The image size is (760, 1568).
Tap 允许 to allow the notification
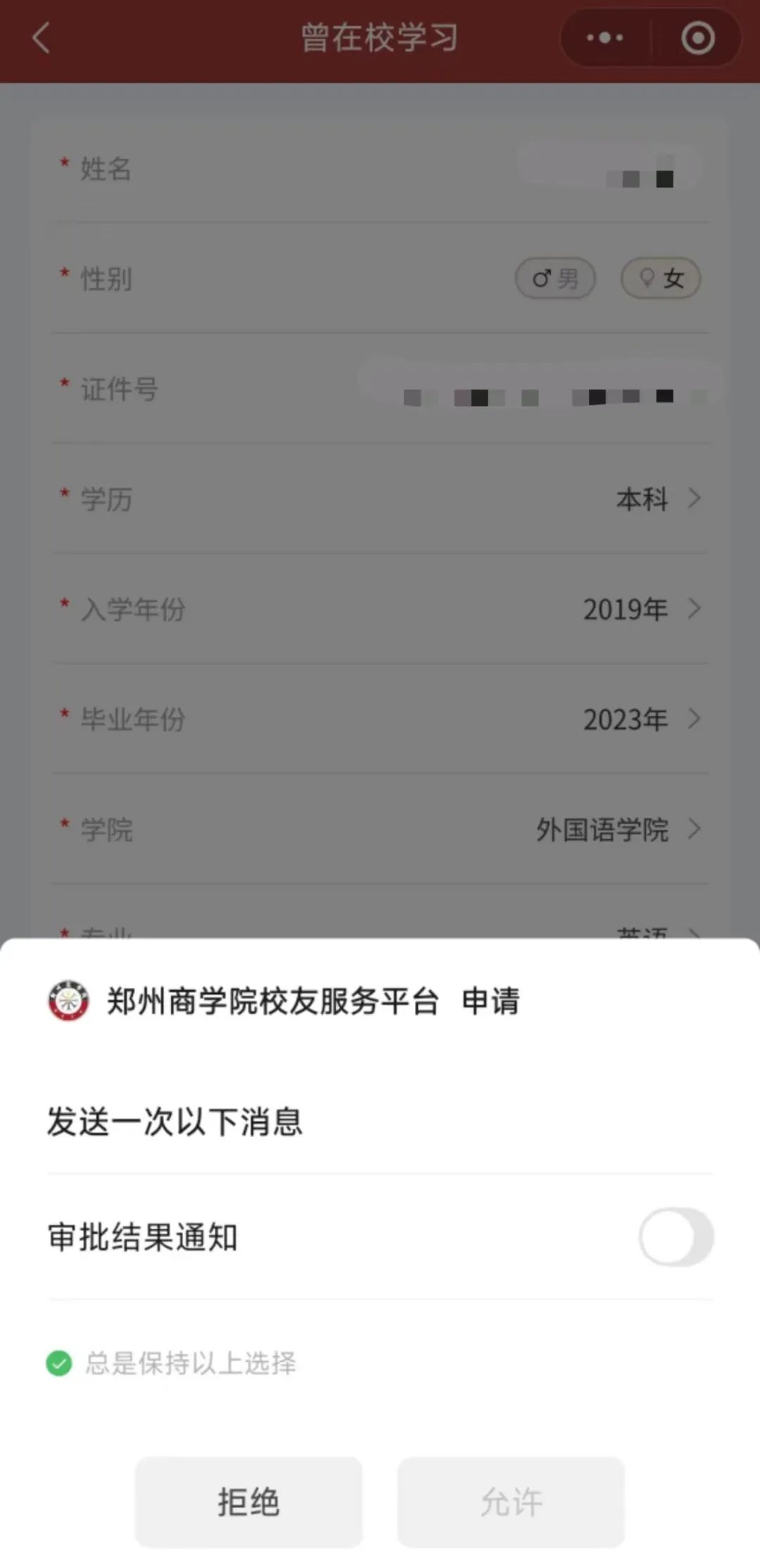click(511, 1501)
